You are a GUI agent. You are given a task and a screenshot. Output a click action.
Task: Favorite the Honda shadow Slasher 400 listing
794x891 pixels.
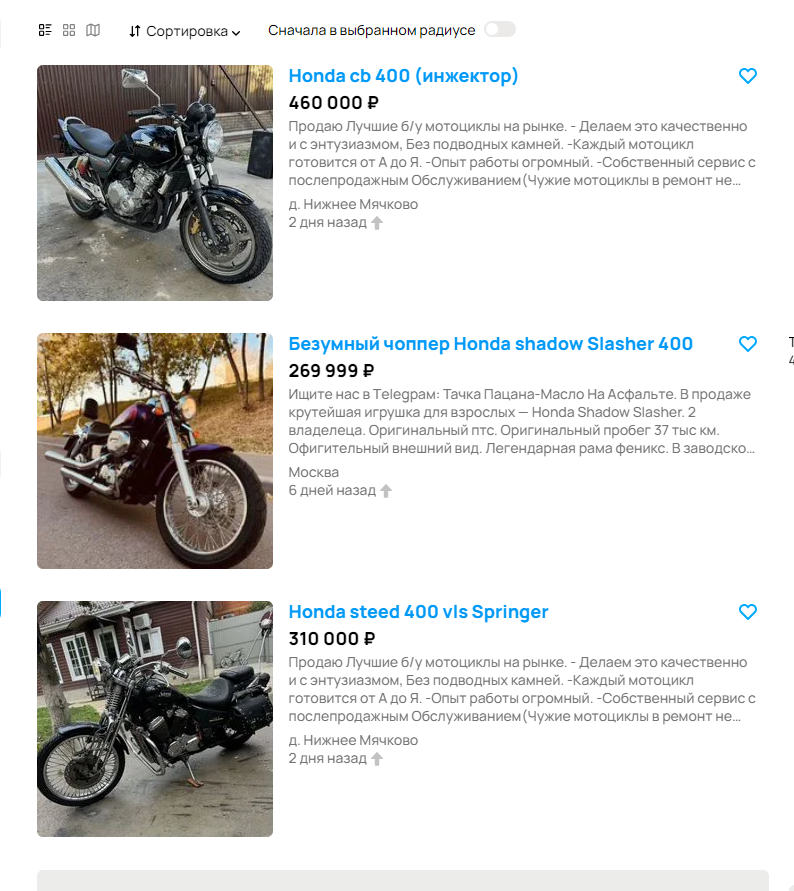click(x=747, y=344)
